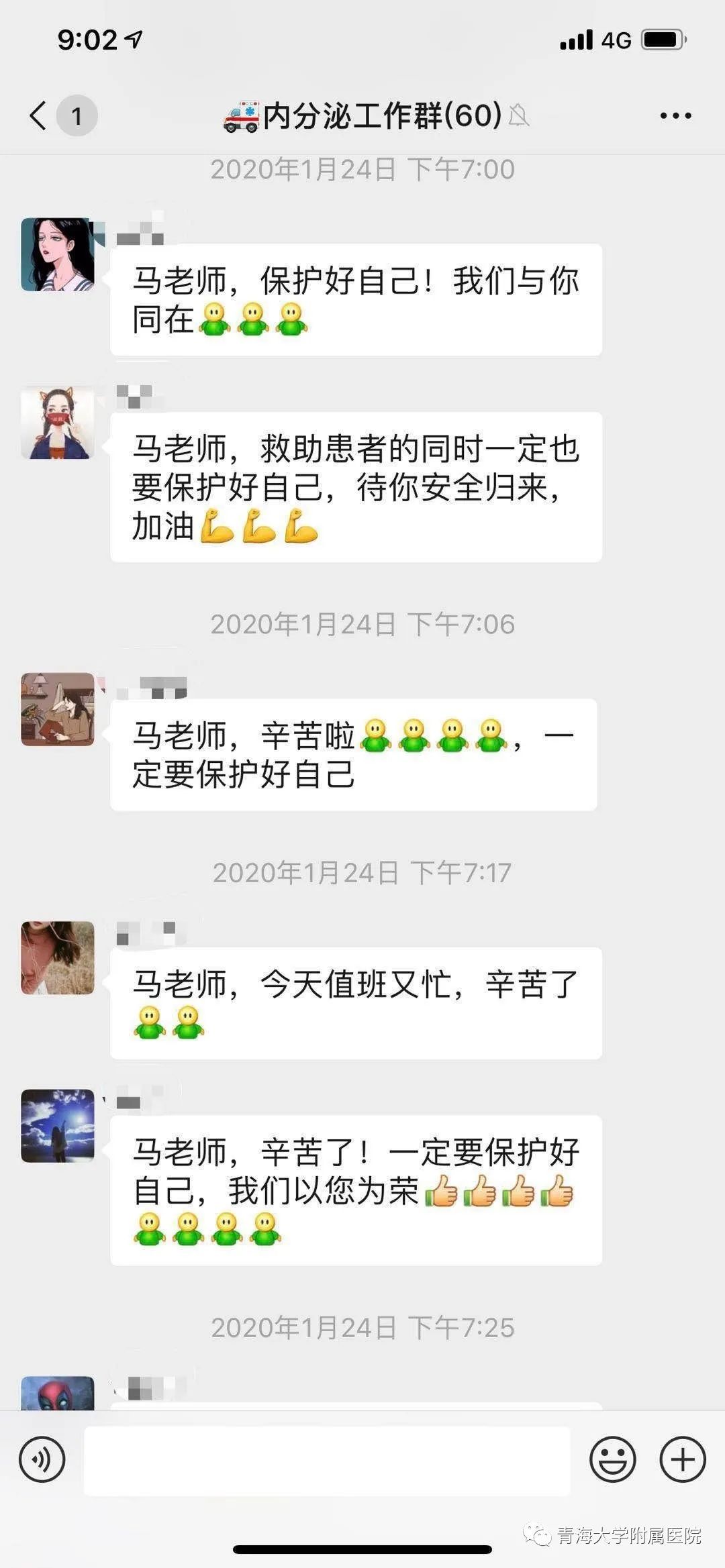Open profile of sender with wheat field avatar

click(58, 957)
